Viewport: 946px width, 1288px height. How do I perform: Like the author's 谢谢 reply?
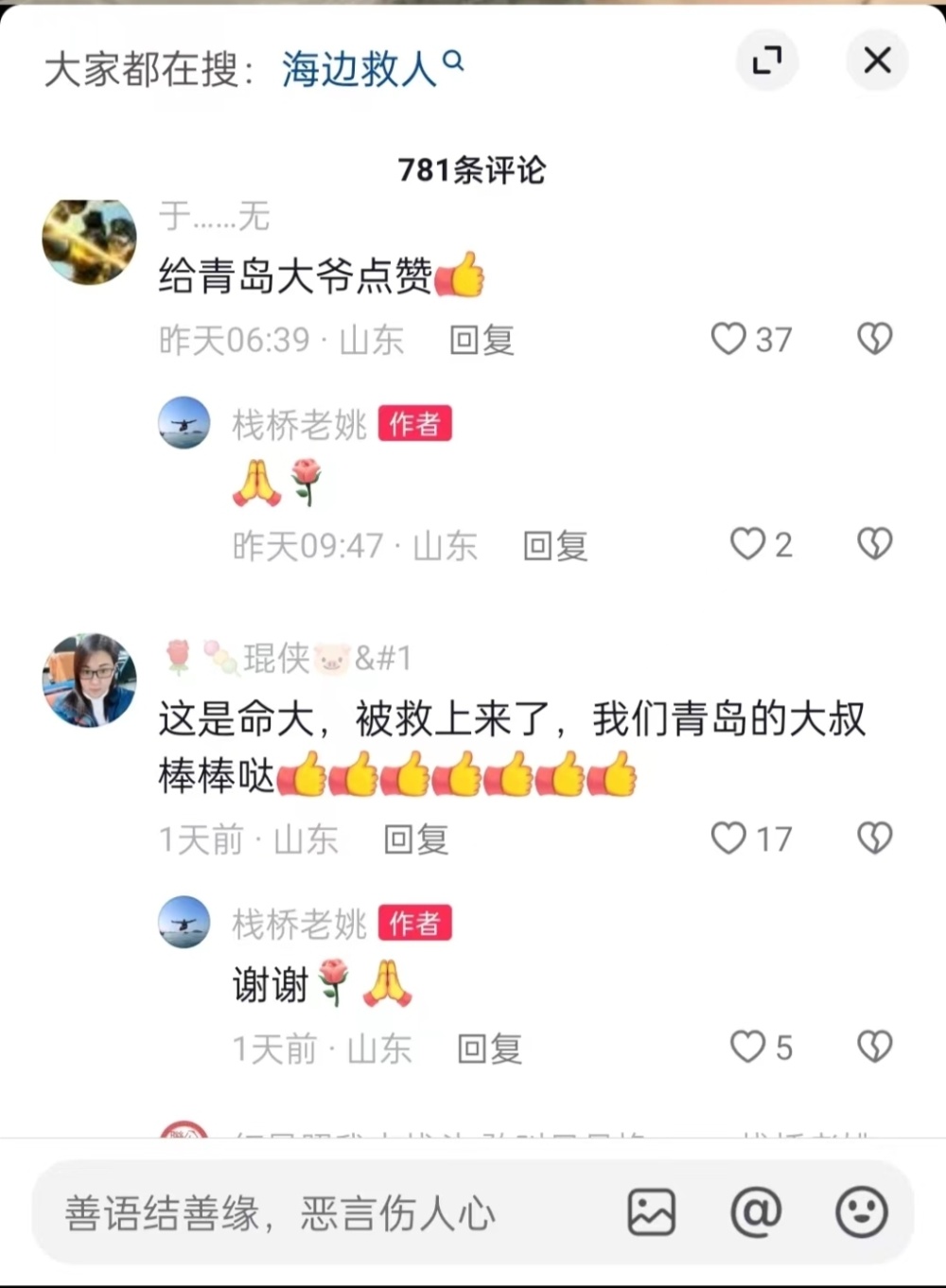[x=747, y=1047]
